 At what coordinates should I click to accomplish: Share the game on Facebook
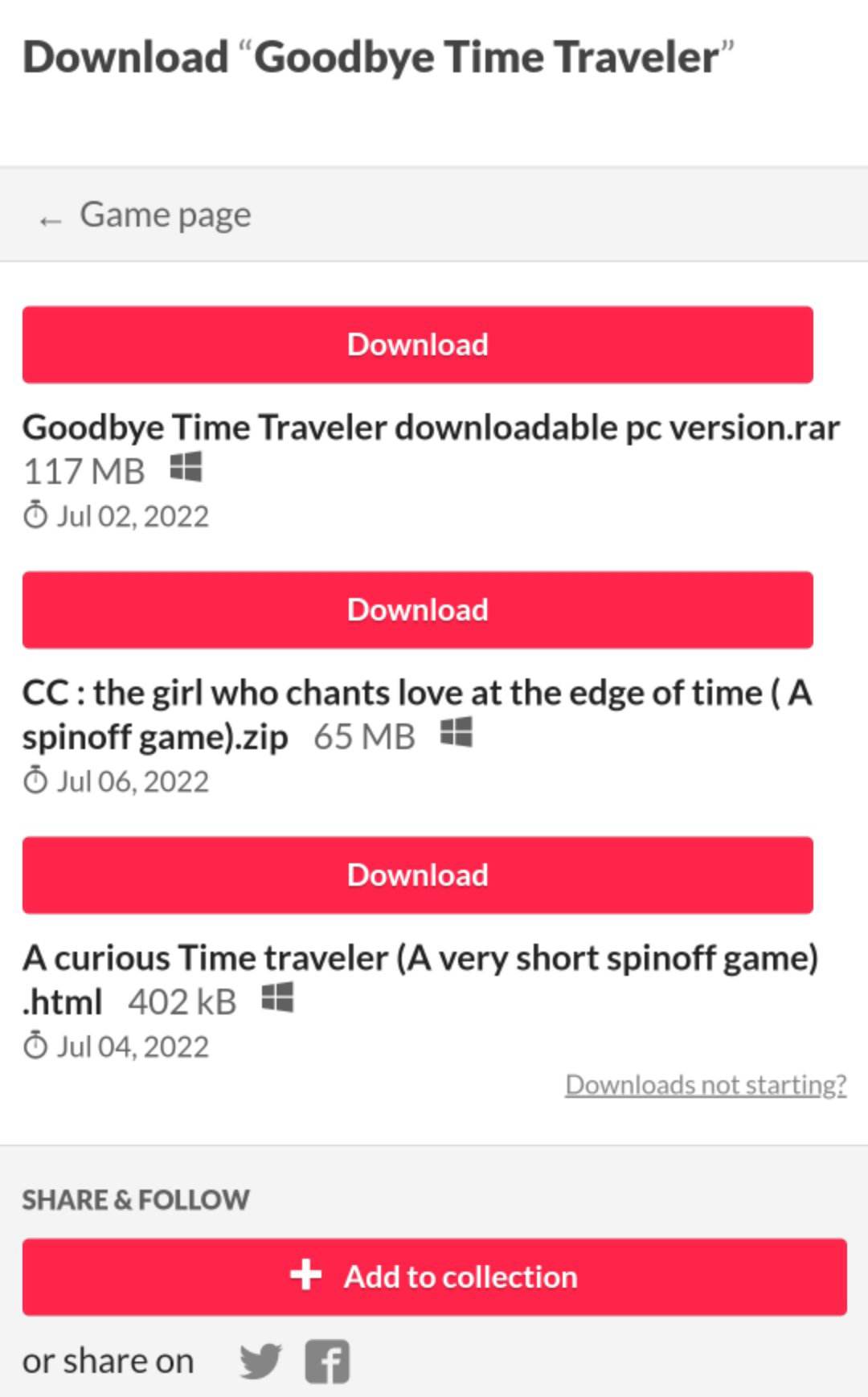(x=327, y=1362)
